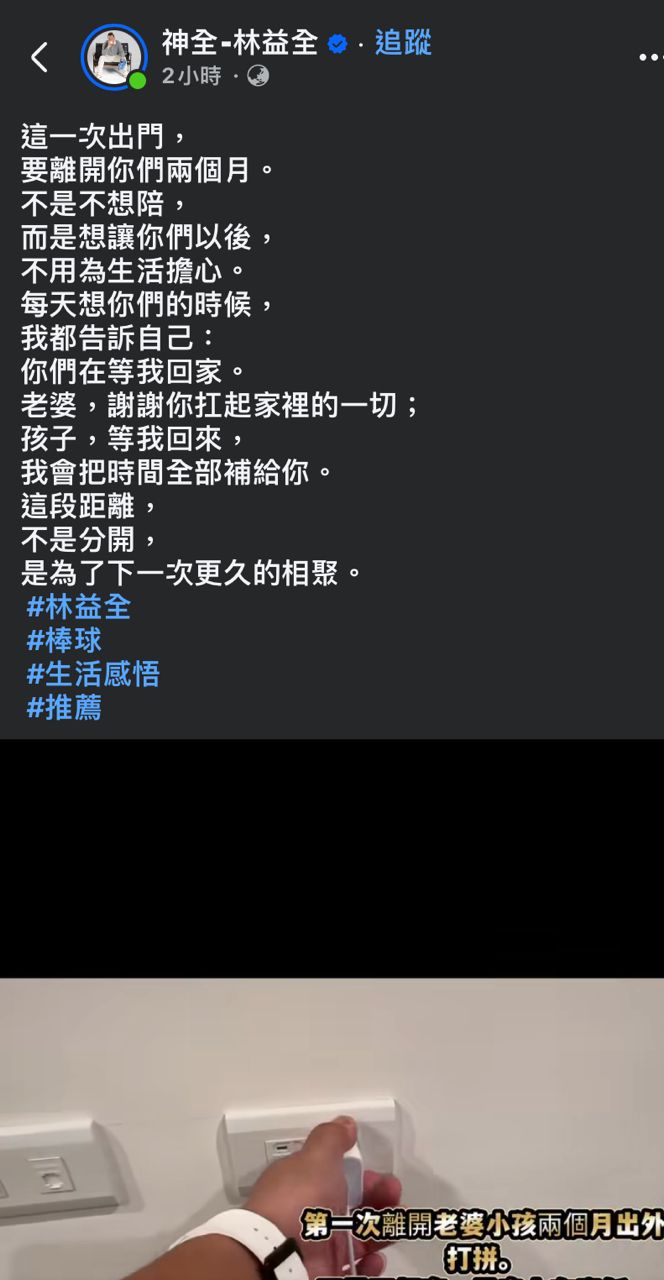Open the three-dot overflow menu

point(650,58)
